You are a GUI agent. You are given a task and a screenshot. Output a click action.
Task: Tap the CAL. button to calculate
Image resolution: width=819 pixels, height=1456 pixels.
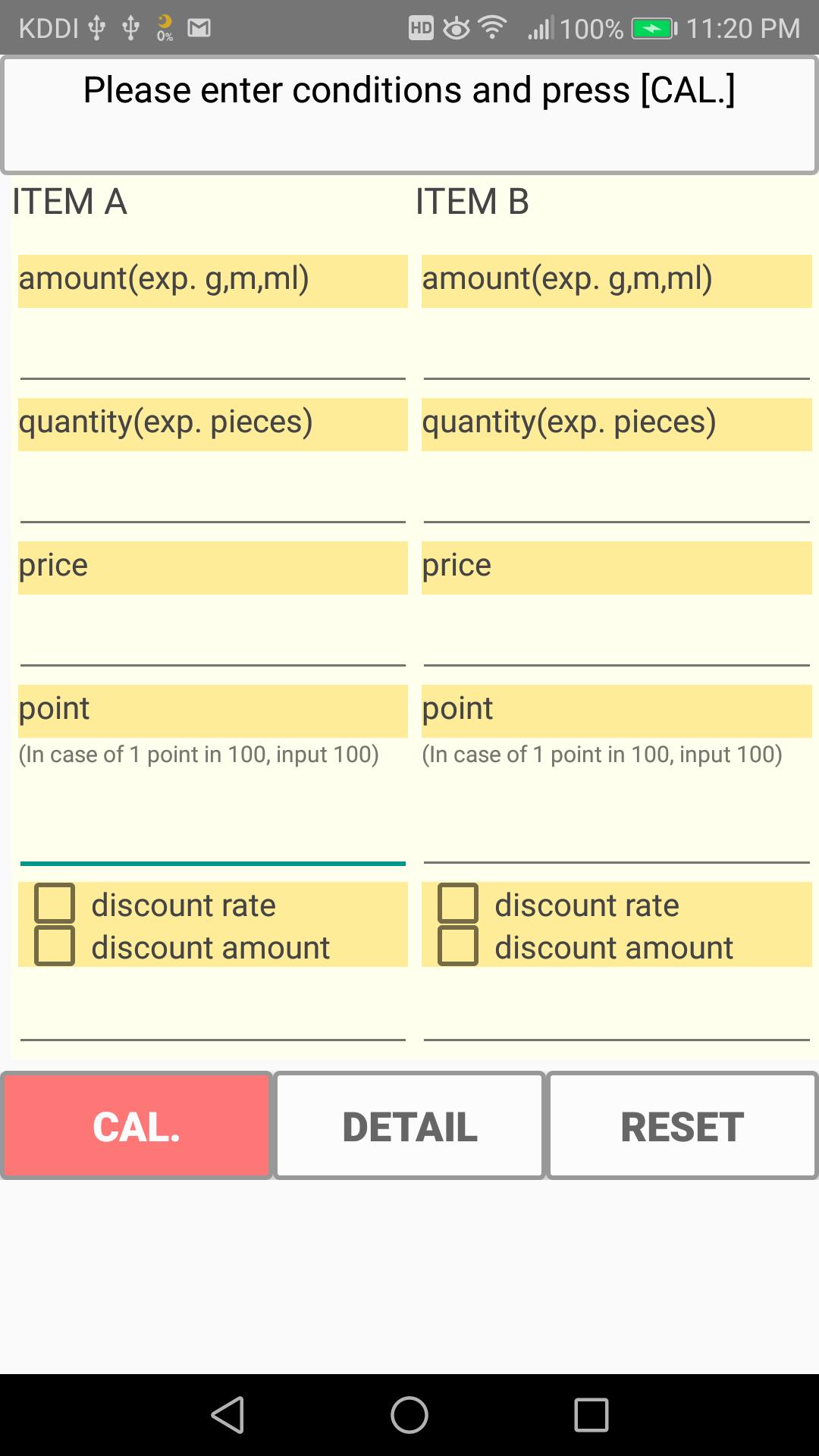(136, 1125)
